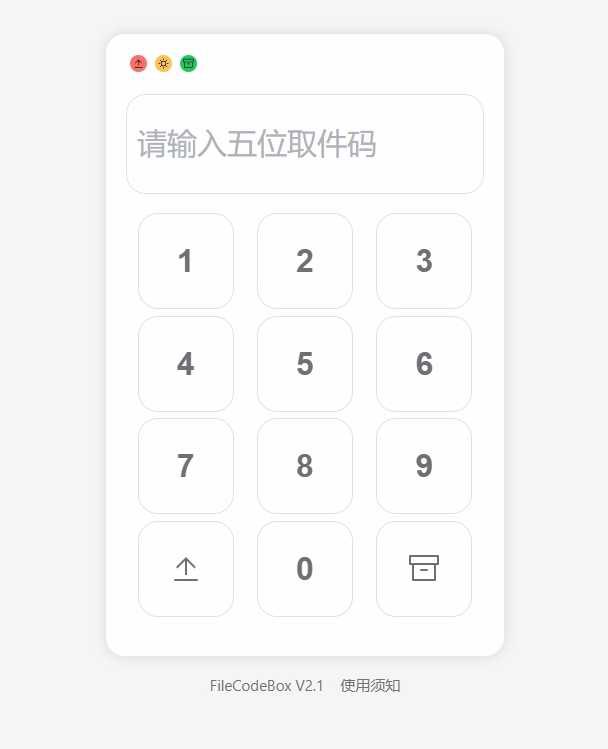608x749 pixels.
Task: Enter digit 8 on the keypad
Action: tap(305, 466)
